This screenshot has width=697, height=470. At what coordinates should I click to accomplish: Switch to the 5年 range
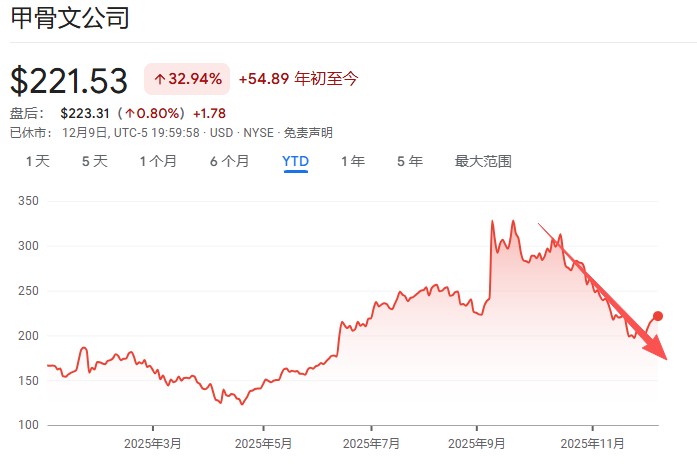tap(409, 161)
